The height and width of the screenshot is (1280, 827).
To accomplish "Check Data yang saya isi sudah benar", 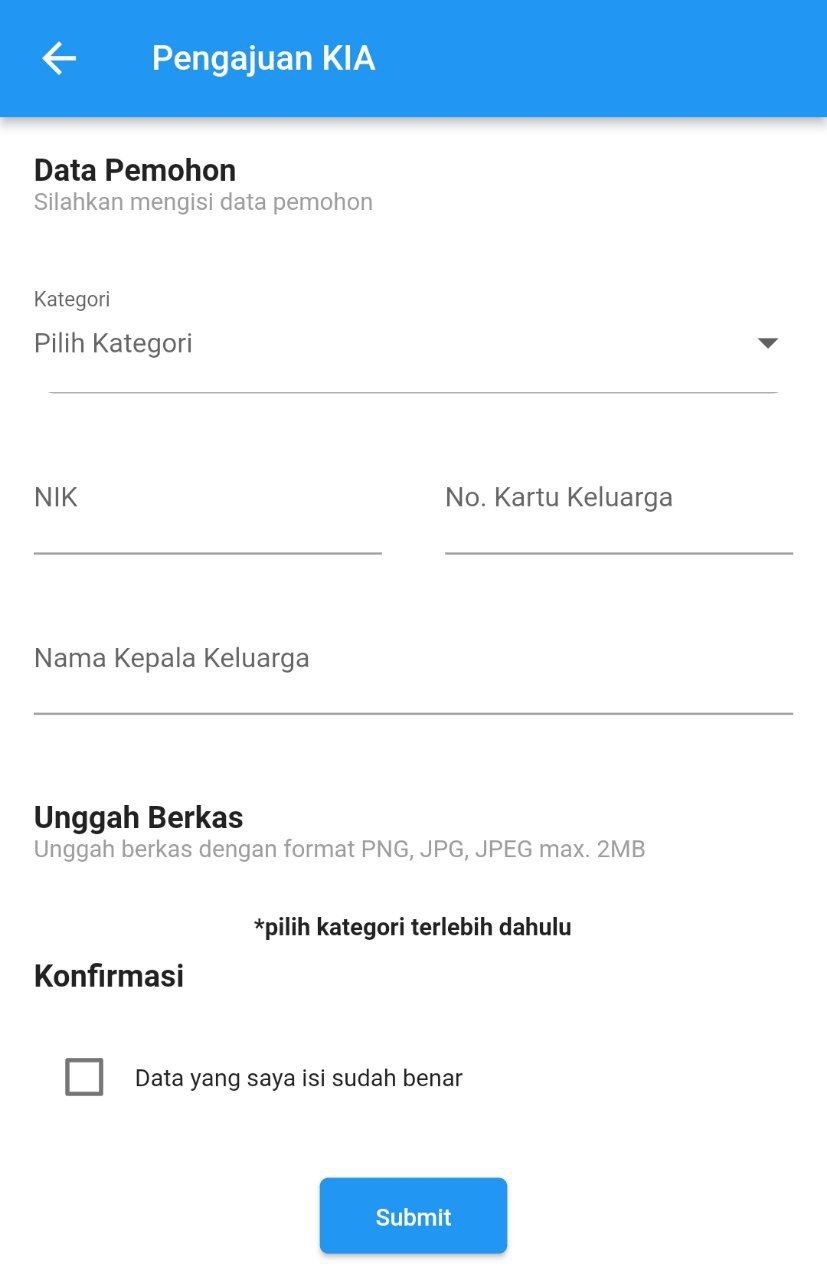I will pyautogui.click(x=84, y=1077).
